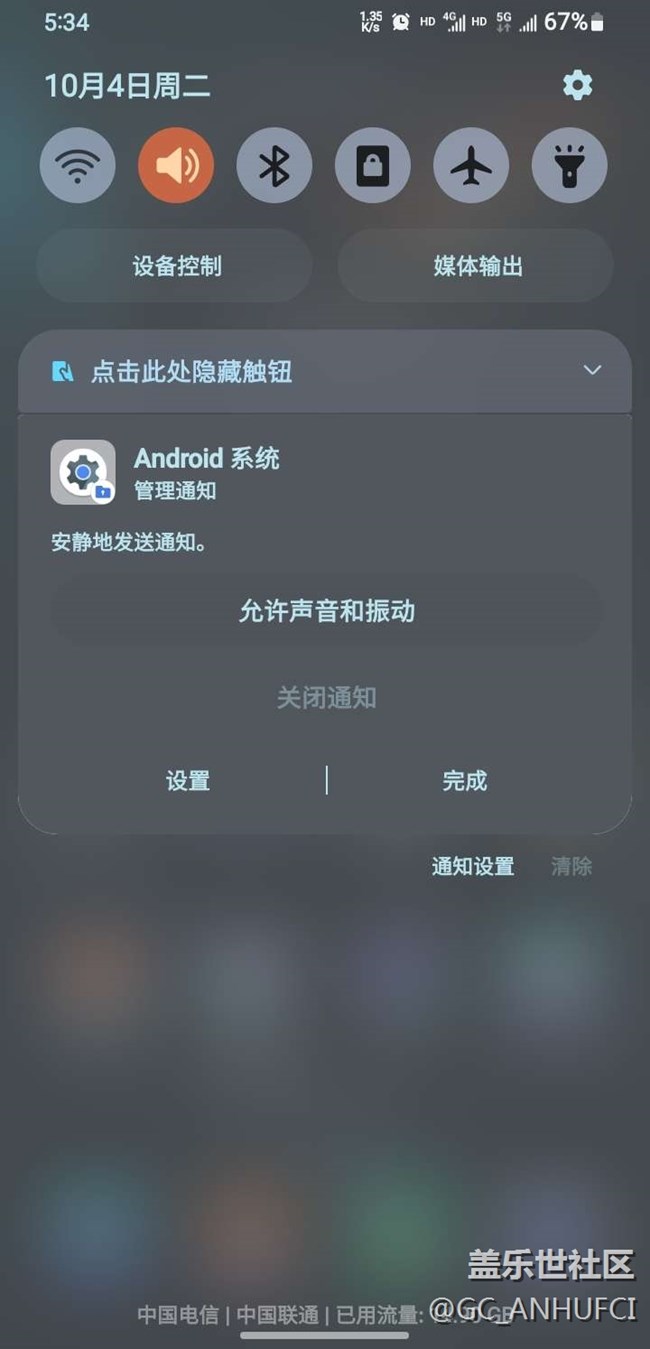
Task: Tap 完成 to finish managing notification
Action: [x=464, y=781]
